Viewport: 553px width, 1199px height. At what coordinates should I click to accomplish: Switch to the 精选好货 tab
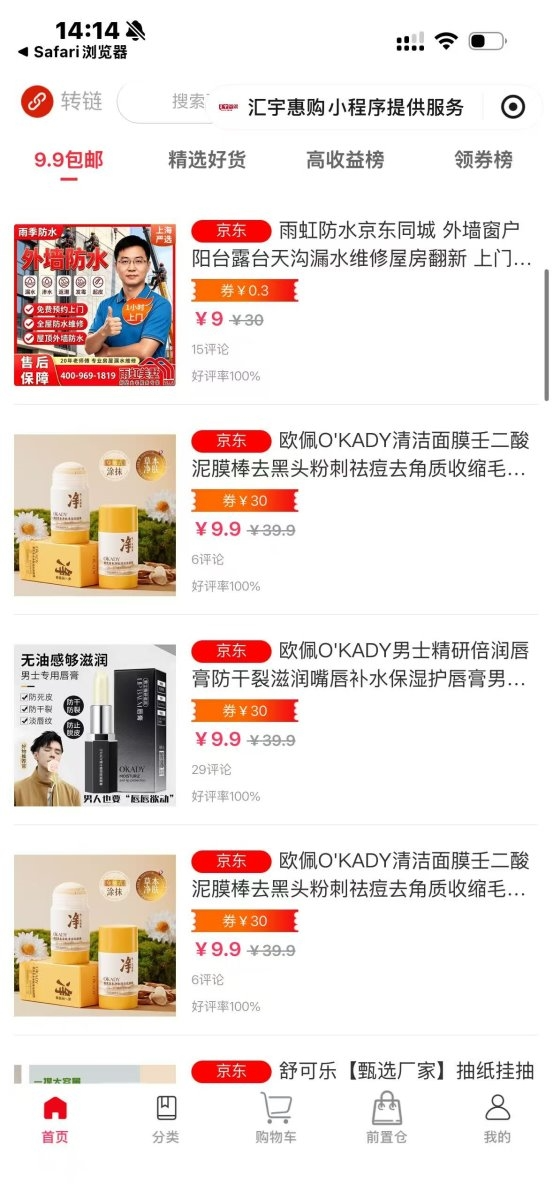click(x=207, y=160)
